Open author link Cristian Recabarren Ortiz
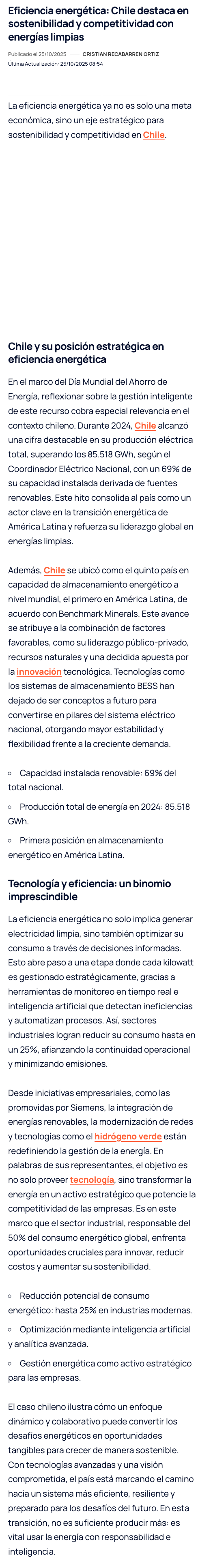Image resolution: width=198 pixels, height=1568 pixels. [x=121, y=54]
